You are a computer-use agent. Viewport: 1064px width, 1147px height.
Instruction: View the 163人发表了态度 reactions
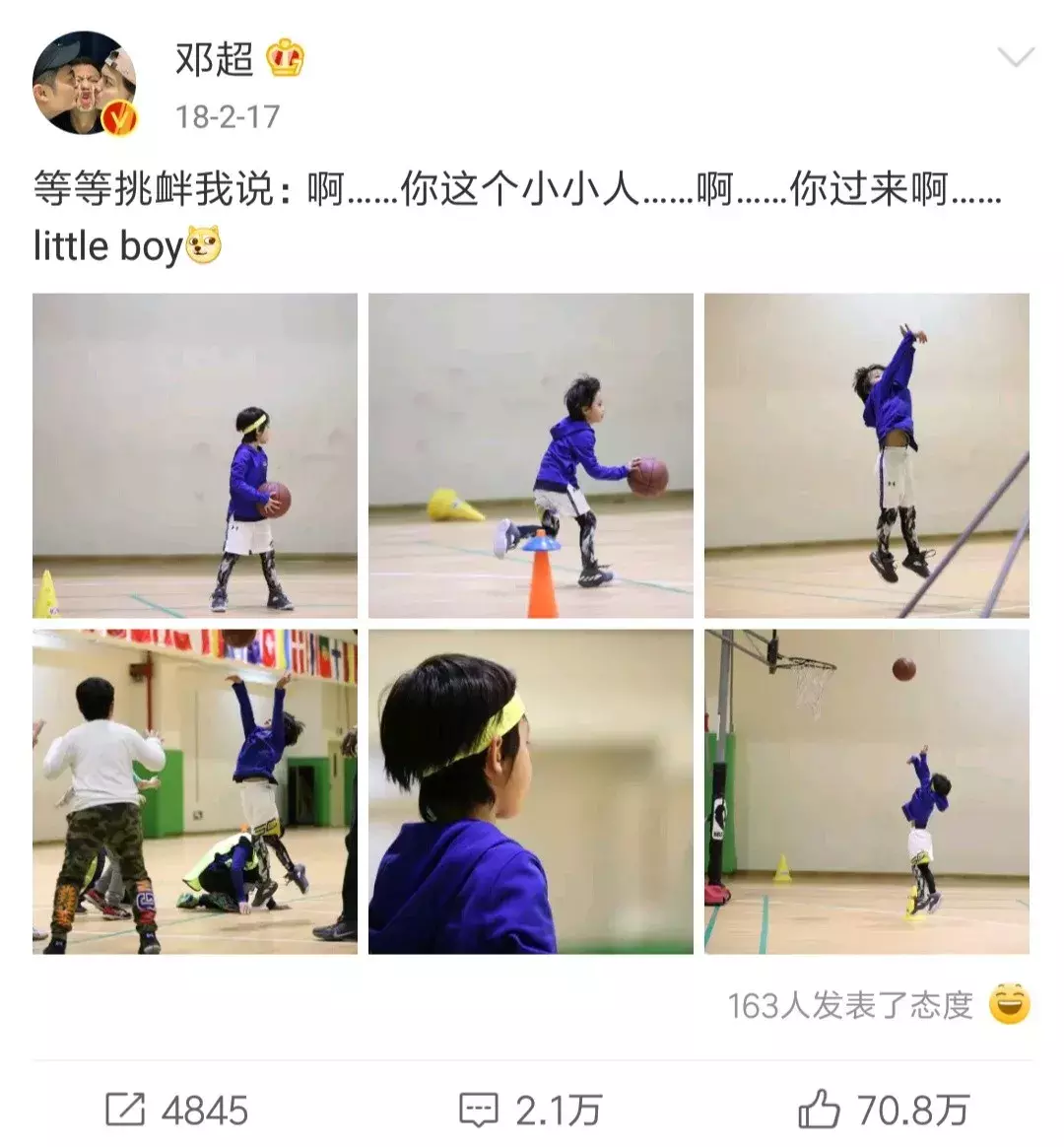[877, 1005]
